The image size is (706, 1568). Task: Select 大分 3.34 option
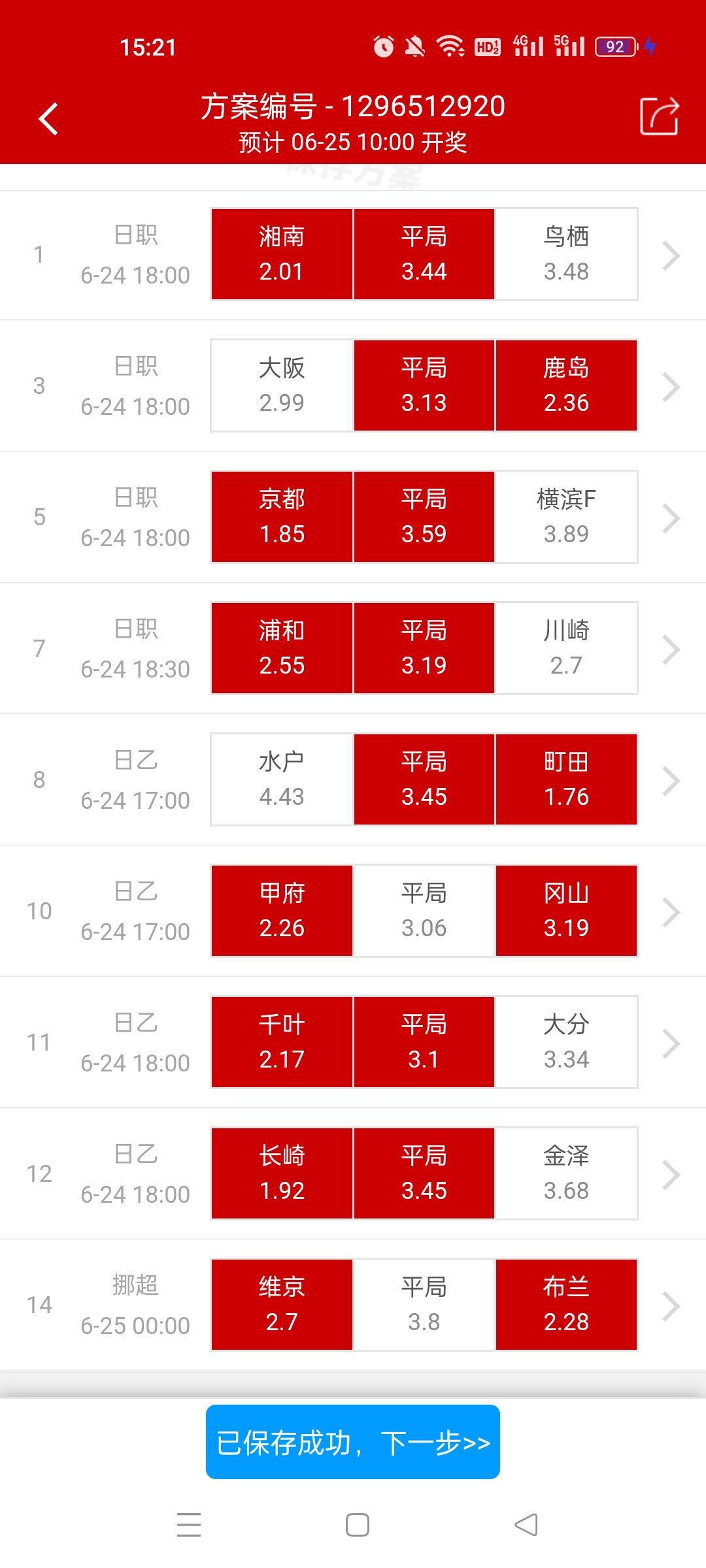(x=566, y=1042)
